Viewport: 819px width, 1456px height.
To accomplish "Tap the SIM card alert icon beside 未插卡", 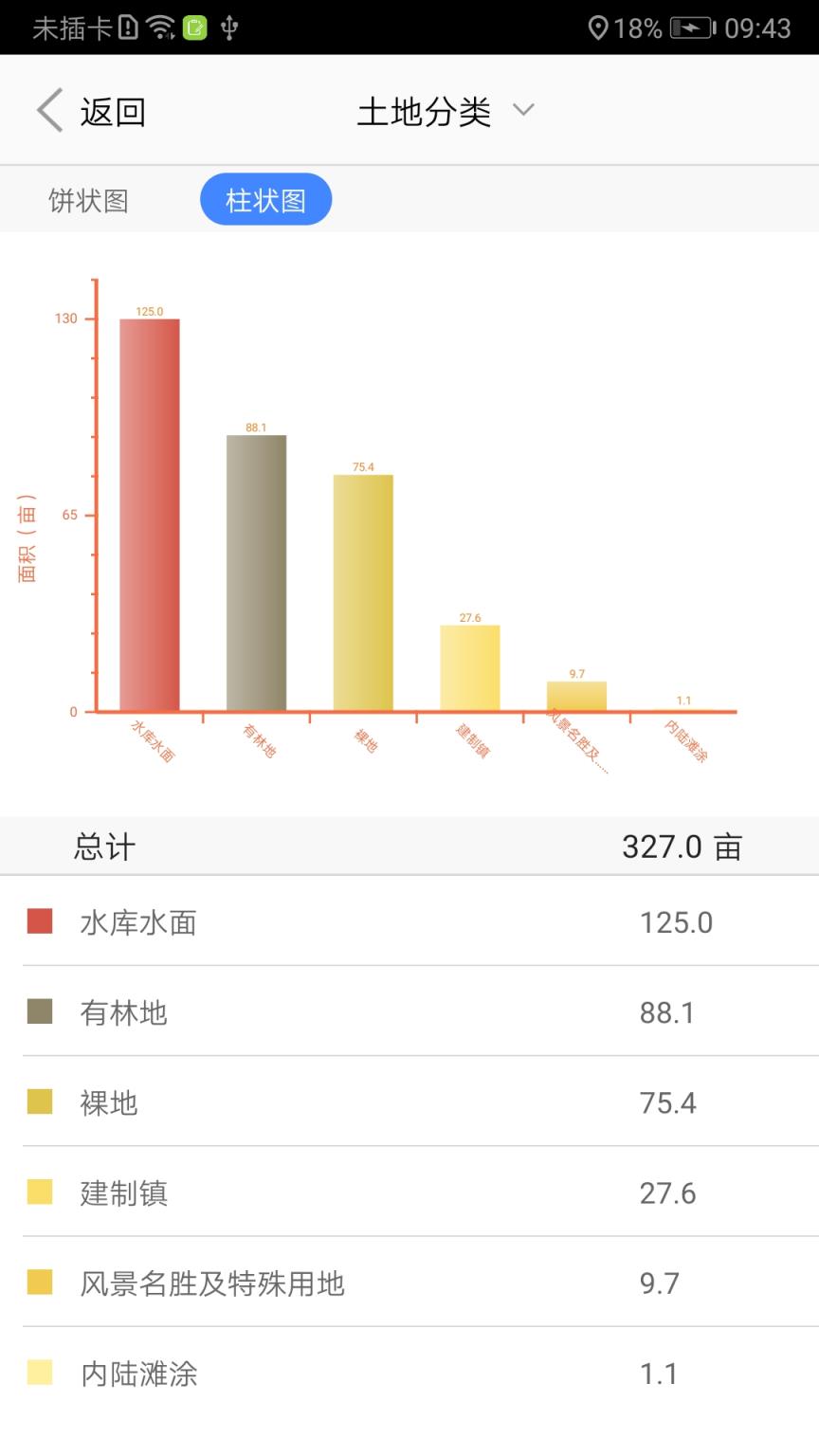I will tap(128, 27).
